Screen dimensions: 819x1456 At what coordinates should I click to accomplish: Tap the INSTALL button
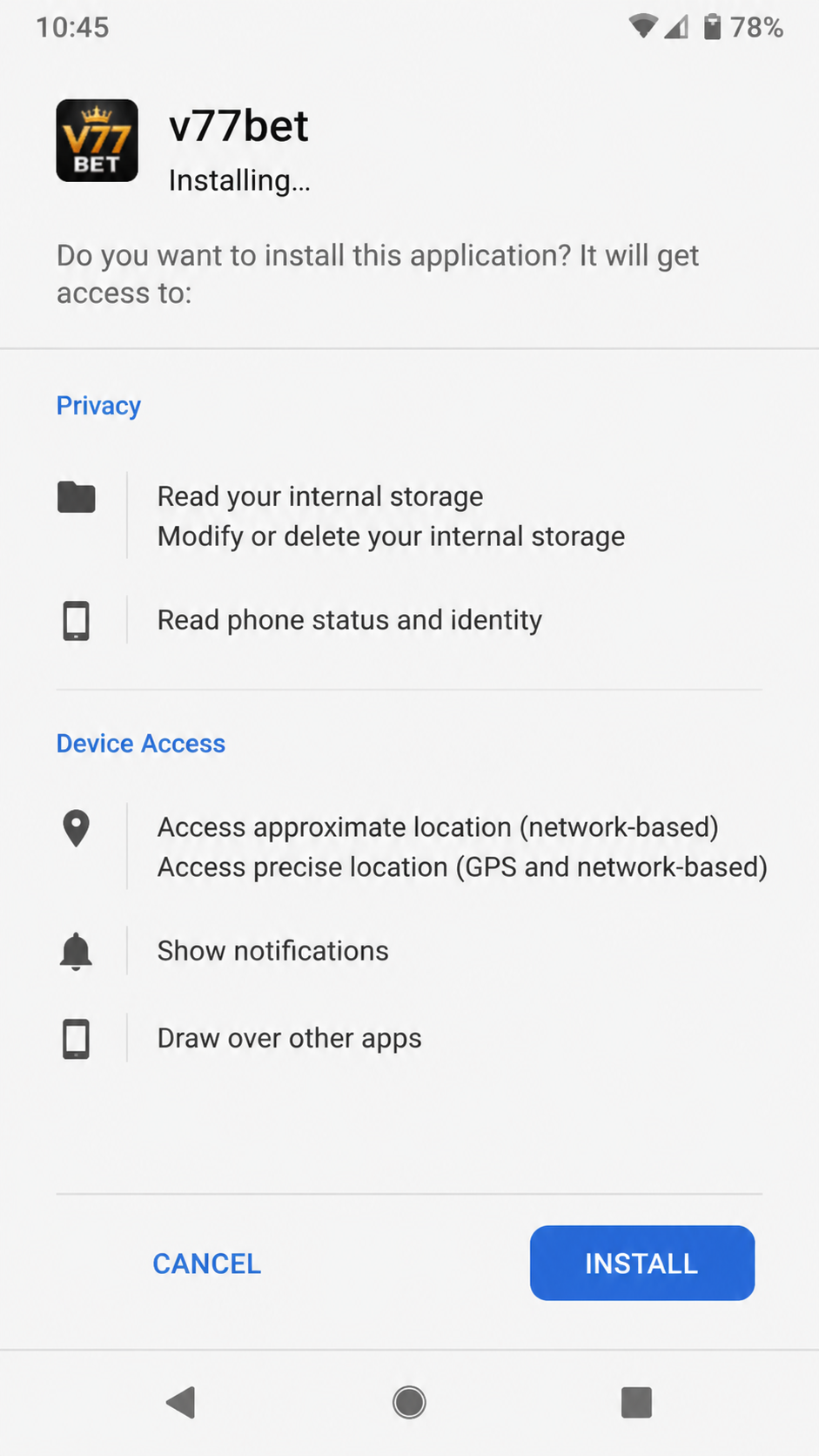(x=641, y=1263)
